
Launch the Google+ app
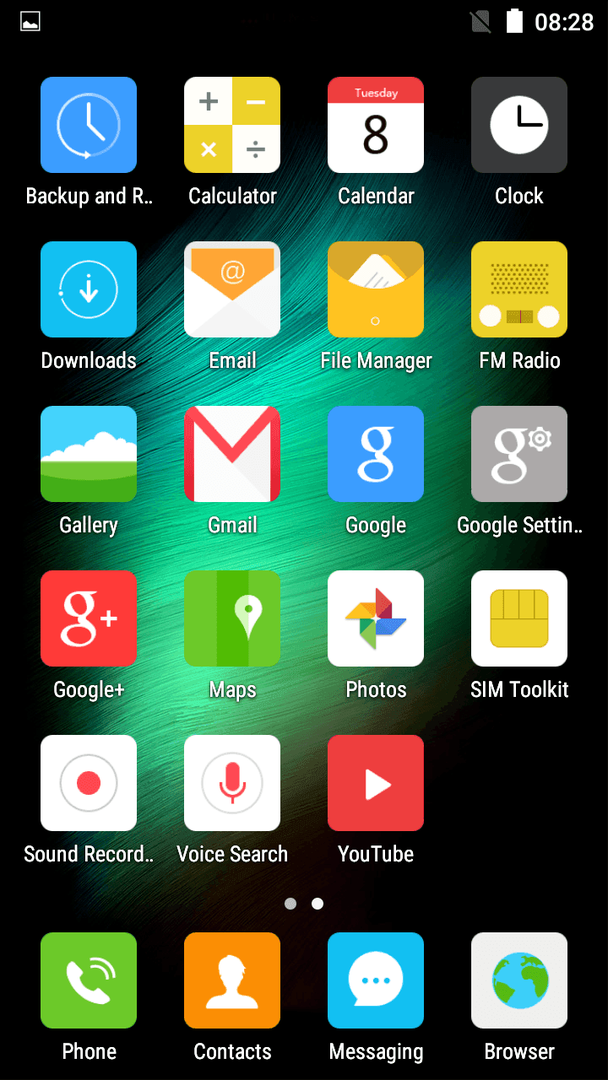(89, 619)
